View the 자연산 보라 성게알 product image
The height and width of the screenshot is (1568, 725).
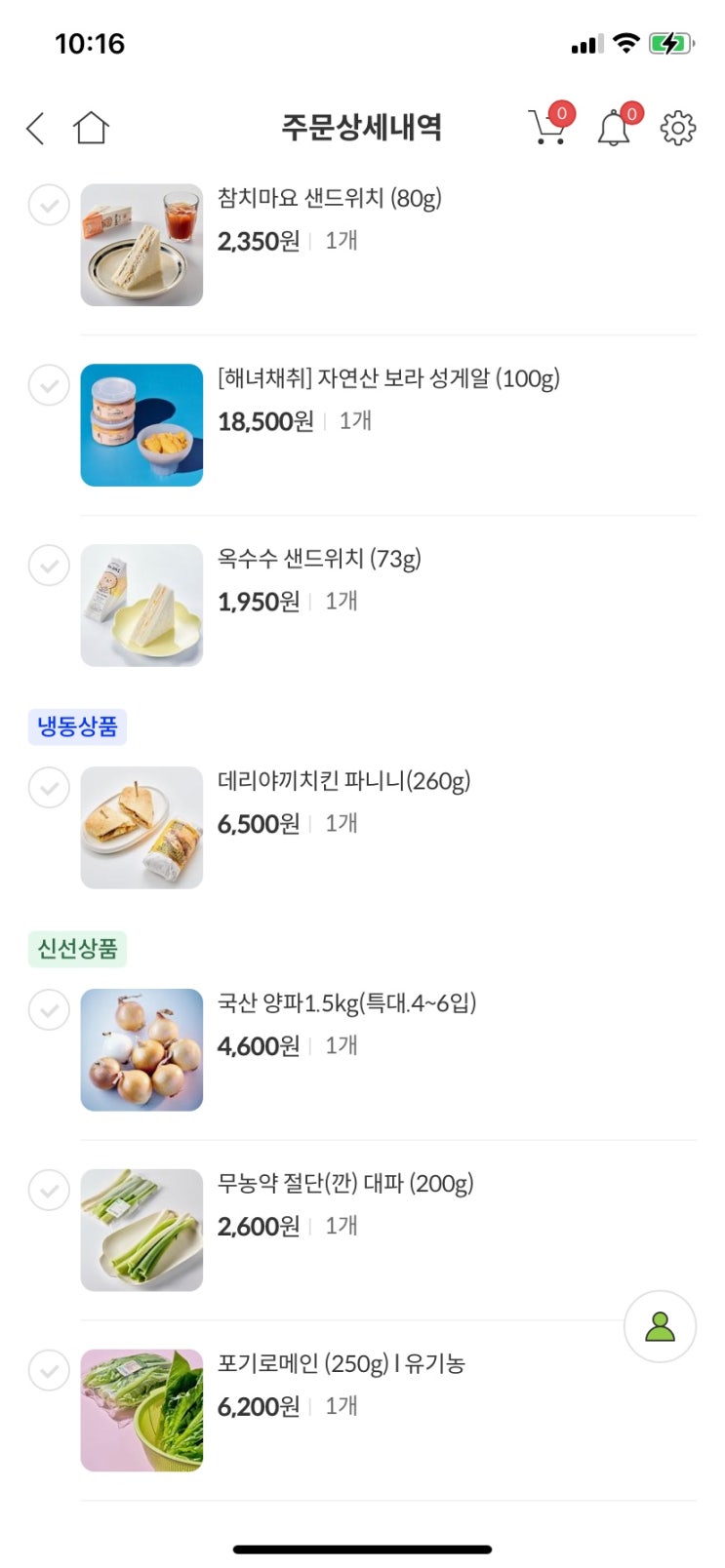(x=141, y=425)
